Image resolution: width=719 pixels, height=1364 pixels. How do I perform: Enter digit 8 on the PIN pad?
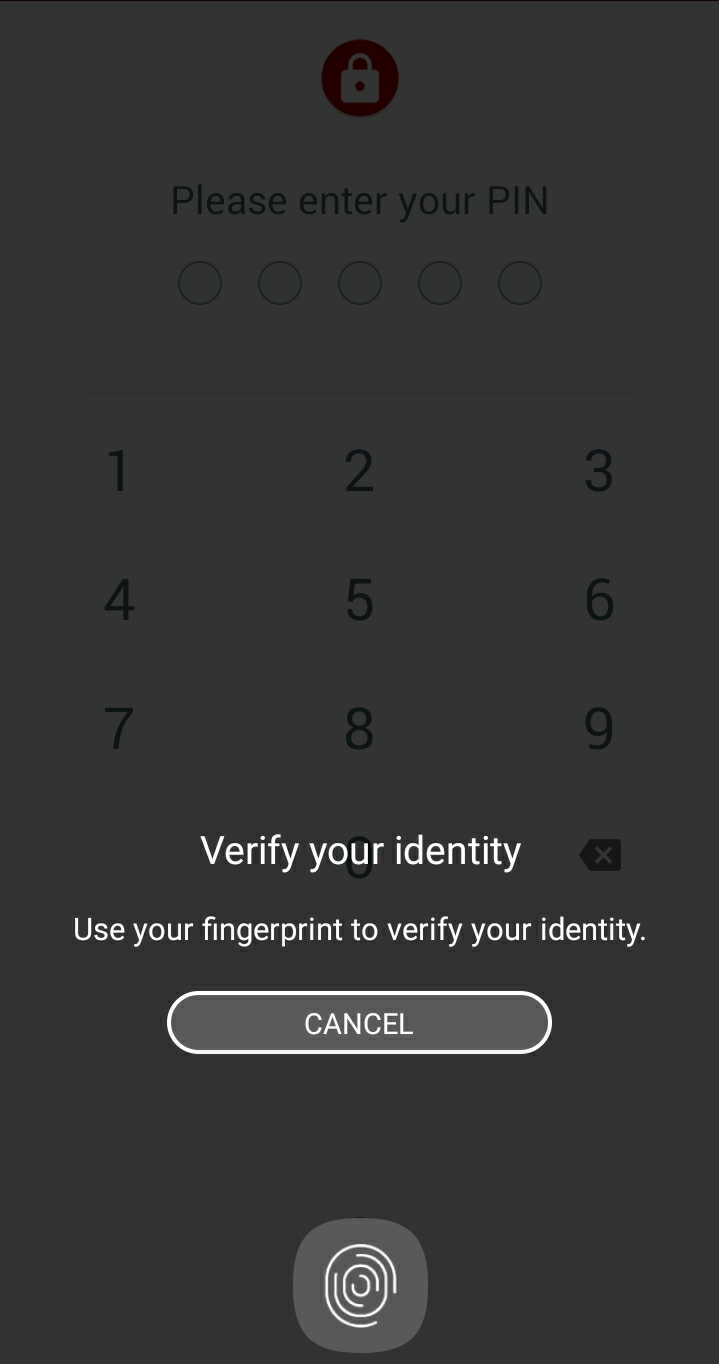coord(359,729)
